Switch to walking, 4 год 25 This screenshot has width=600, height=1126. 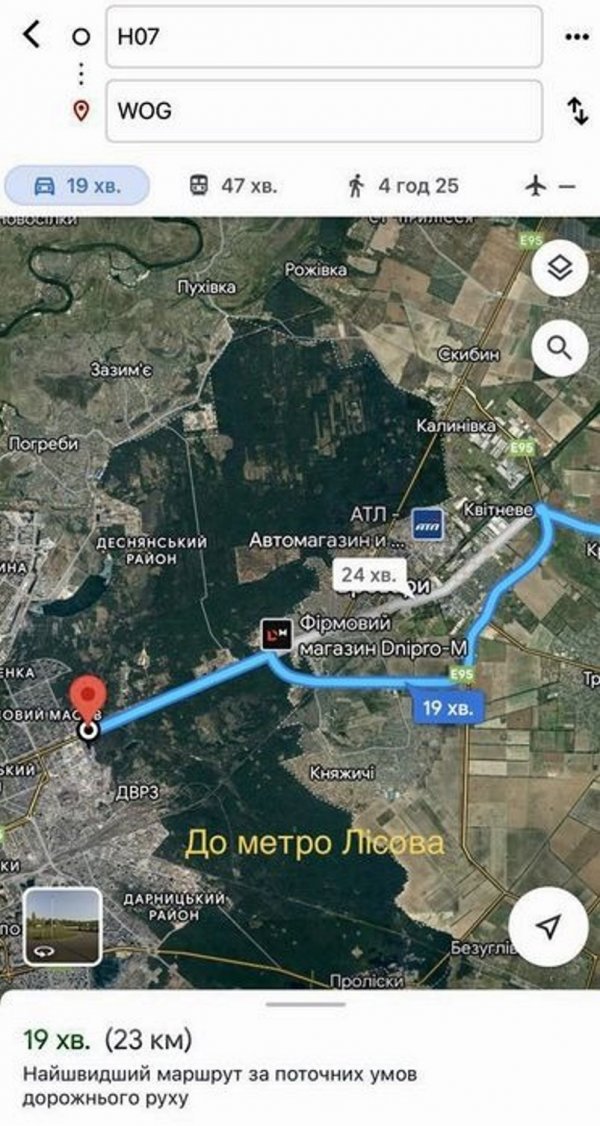404,185
